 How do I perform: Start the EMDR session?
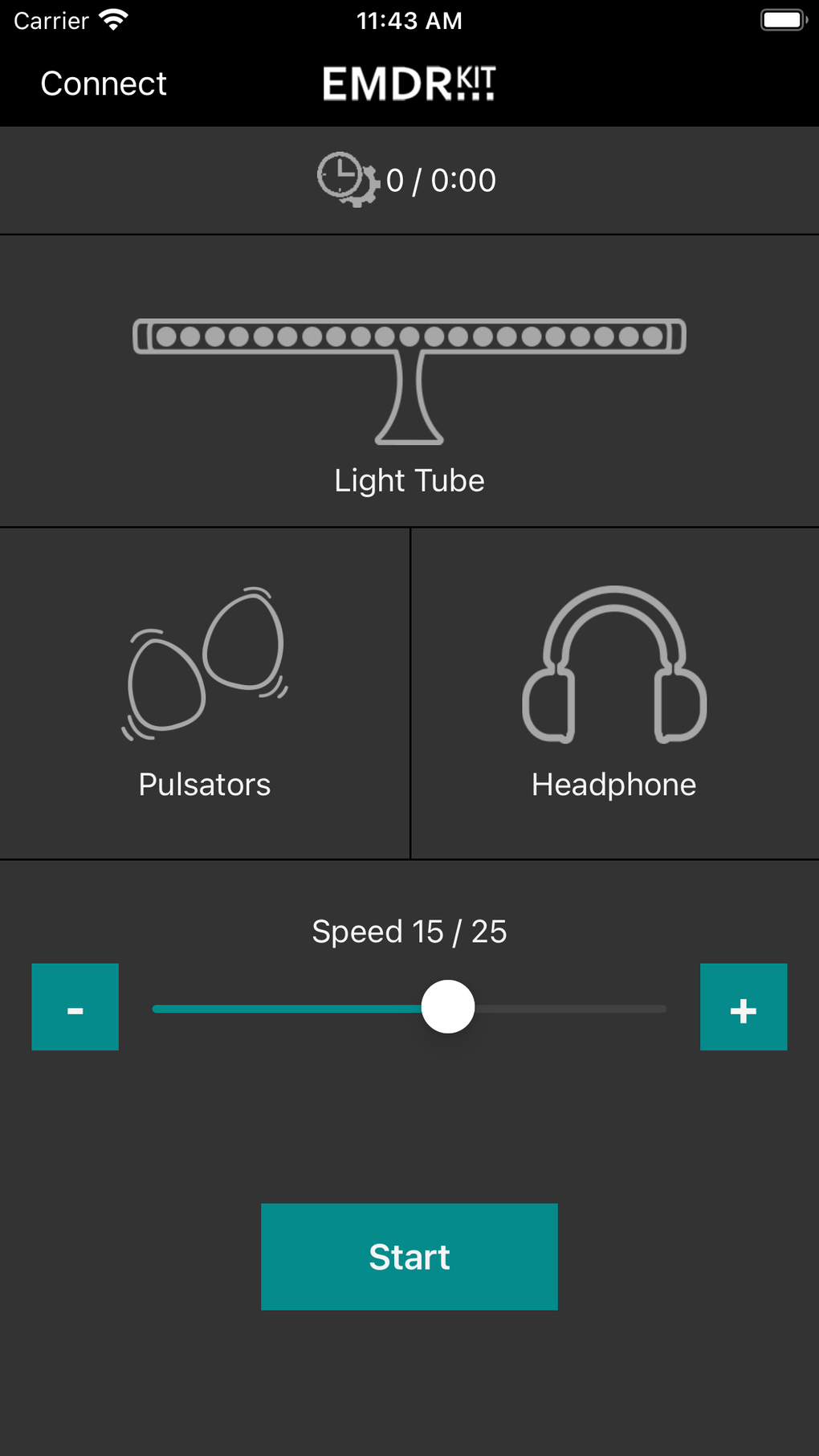tap(409, 1257)
